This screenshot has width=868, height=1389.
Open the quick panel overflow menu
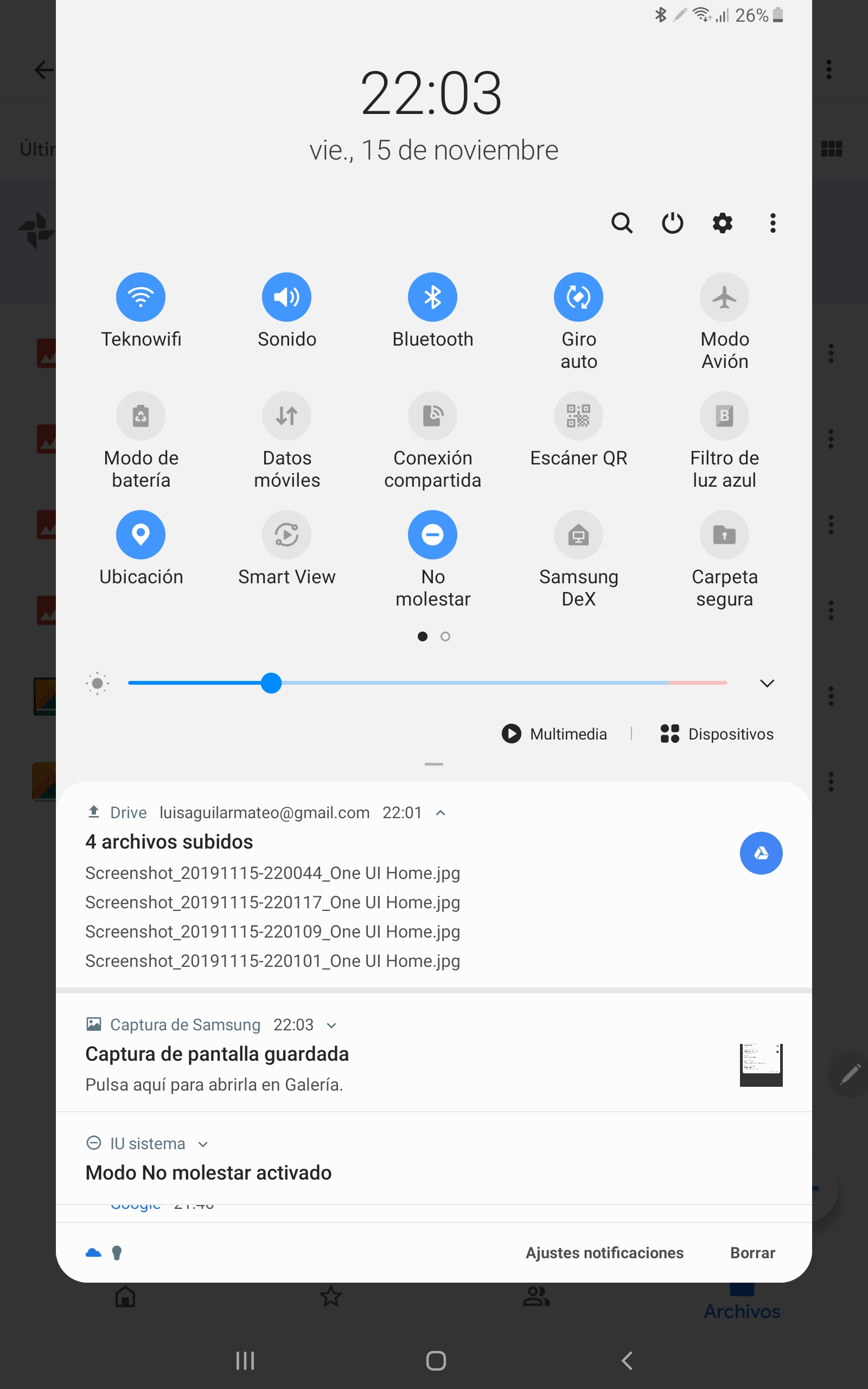click(773, 222)
